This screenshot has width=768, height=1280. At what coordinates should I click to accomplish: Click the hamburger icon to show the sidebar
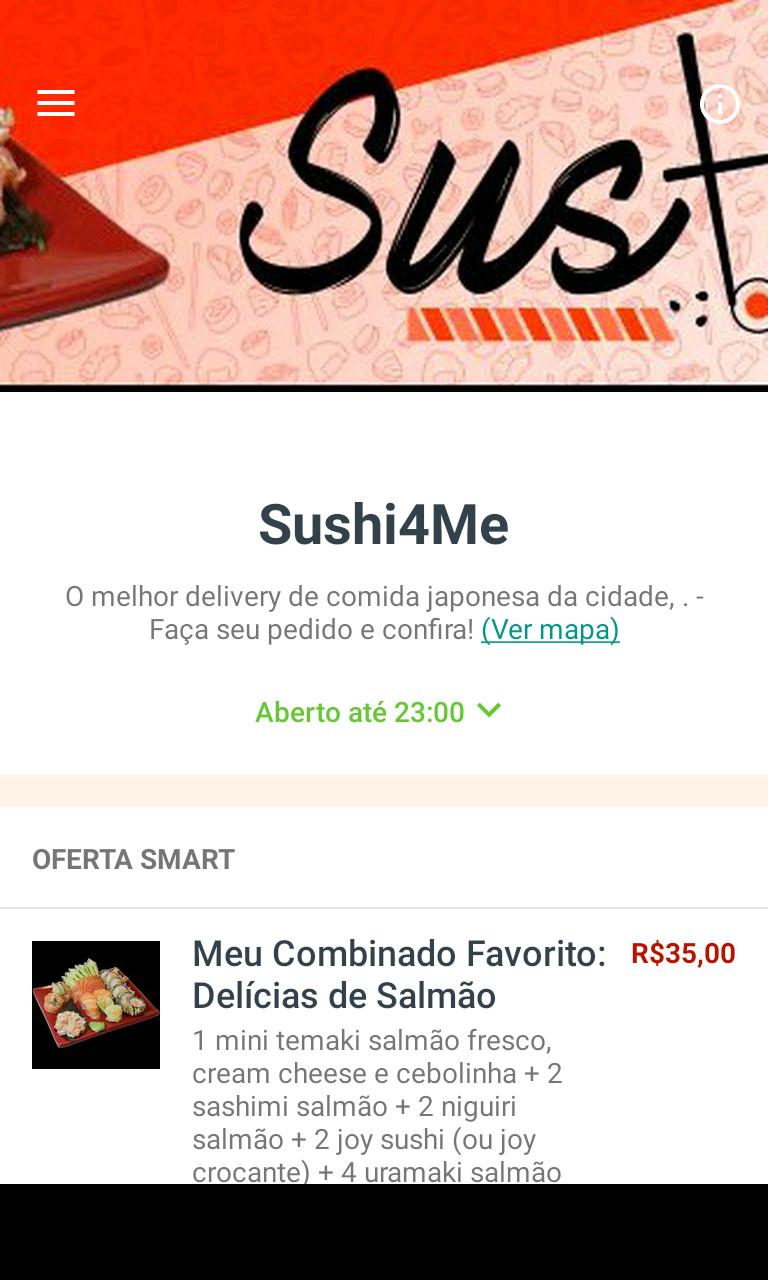(56, 103)
